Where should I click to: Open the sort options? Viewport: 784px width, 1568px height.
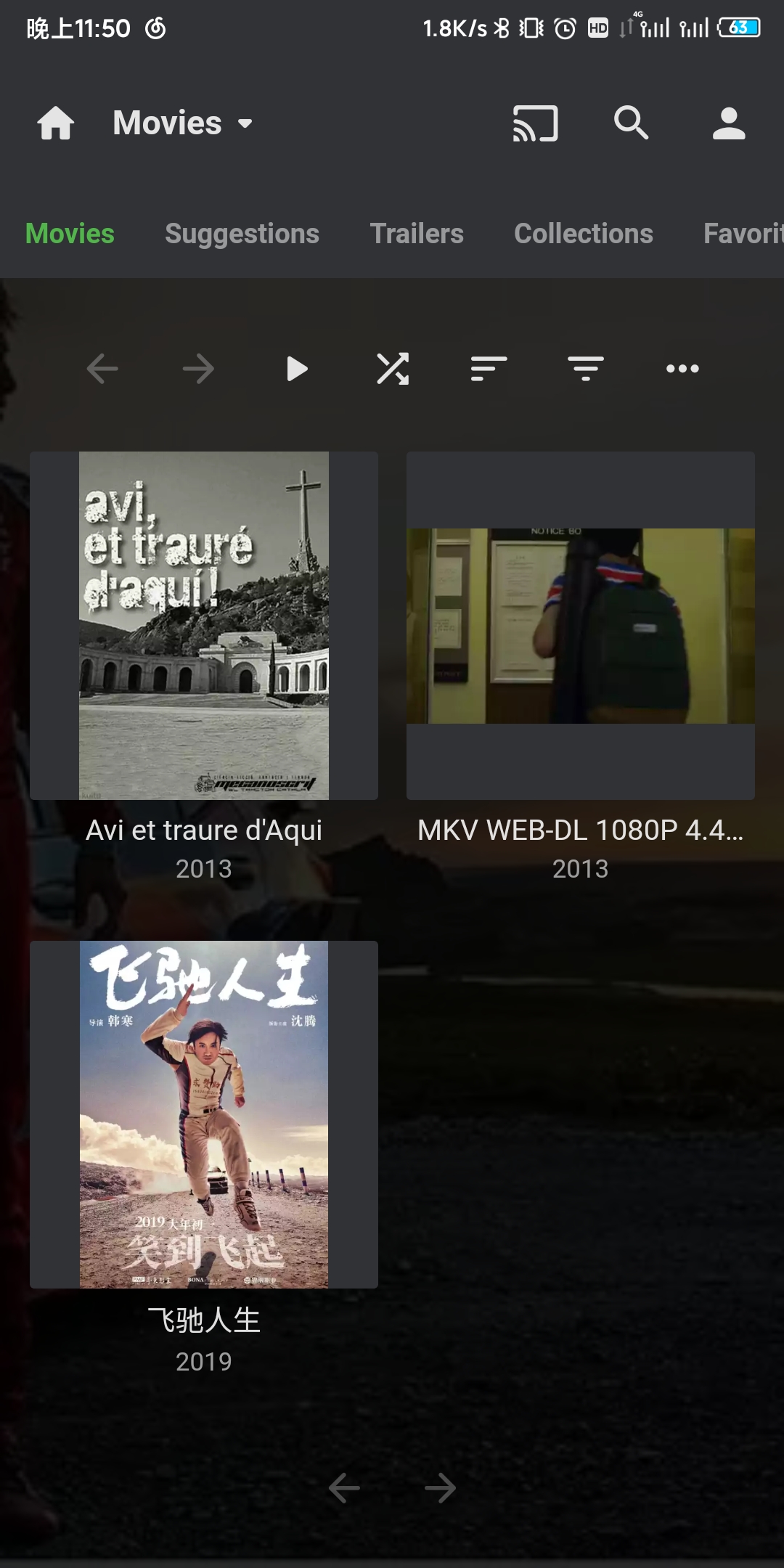click(x=489, y=369)
